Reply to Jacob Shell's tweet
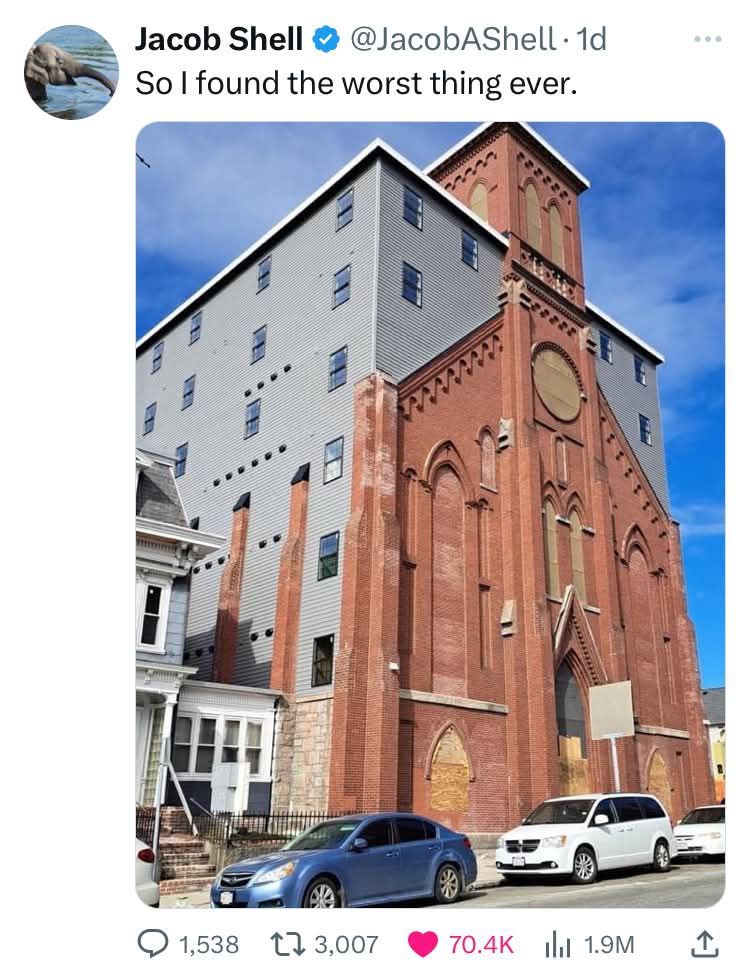 point(157,943)
